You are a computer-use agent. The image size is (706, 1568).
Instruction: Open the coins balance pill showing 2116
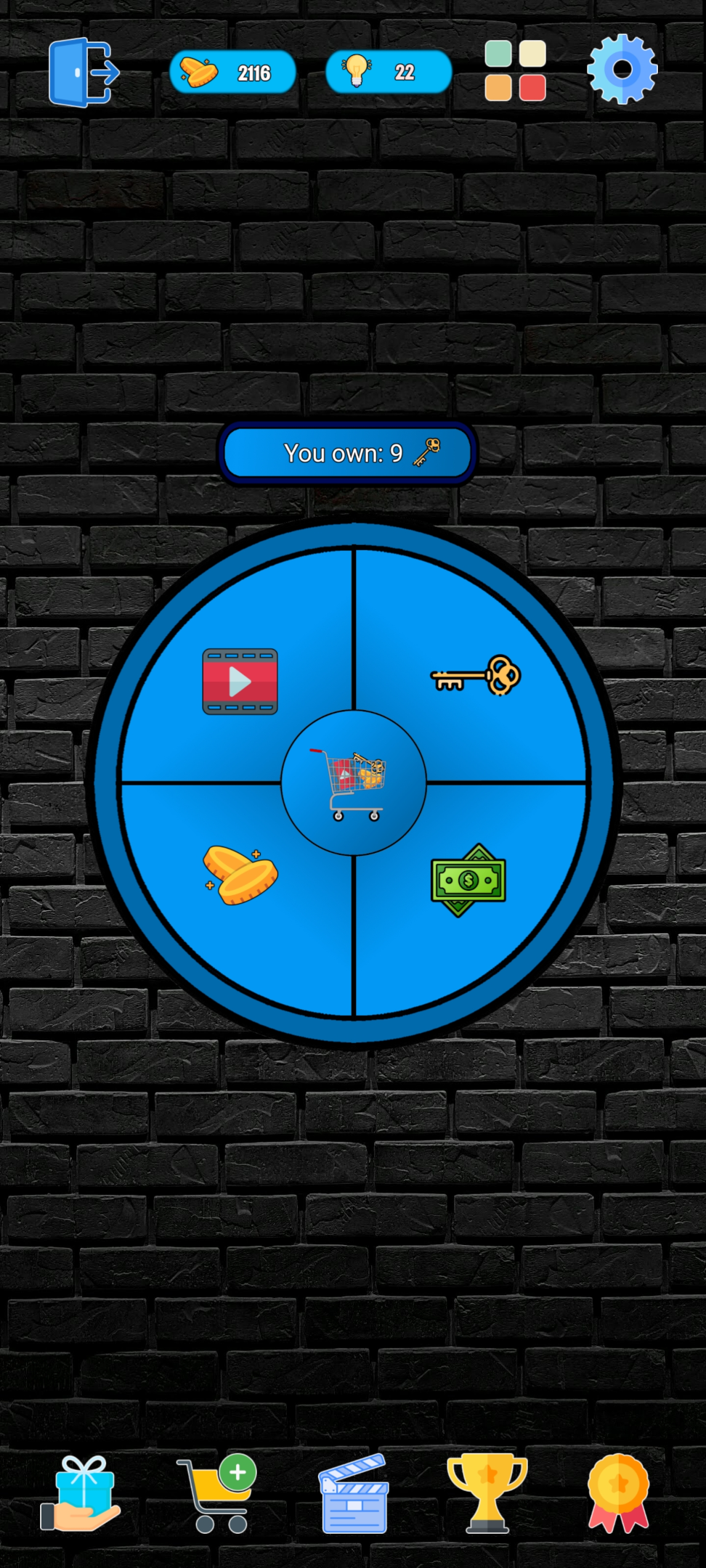click(x=232, y=72)
